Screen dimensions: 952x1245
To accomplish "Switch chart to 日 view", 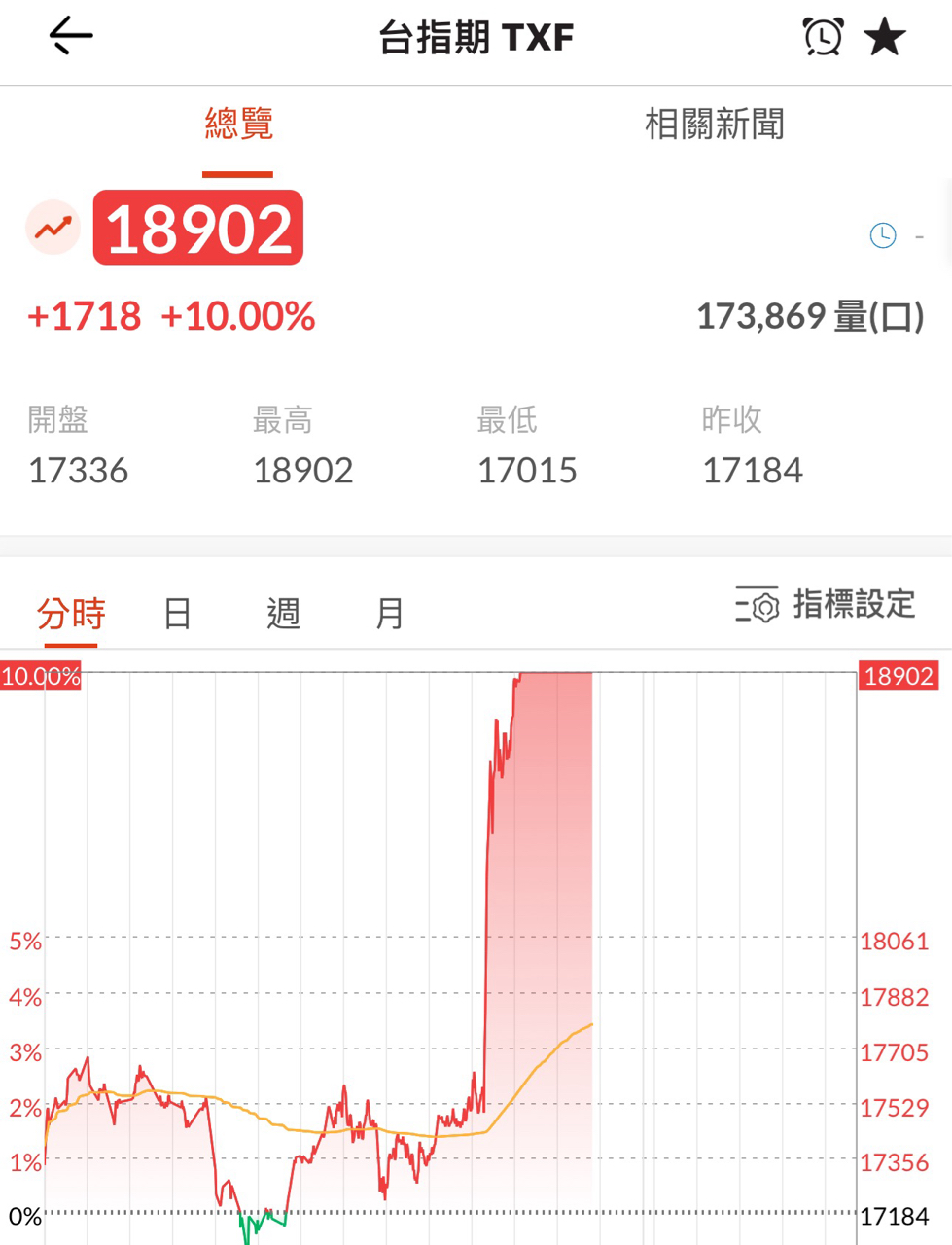I will point(177,613).
